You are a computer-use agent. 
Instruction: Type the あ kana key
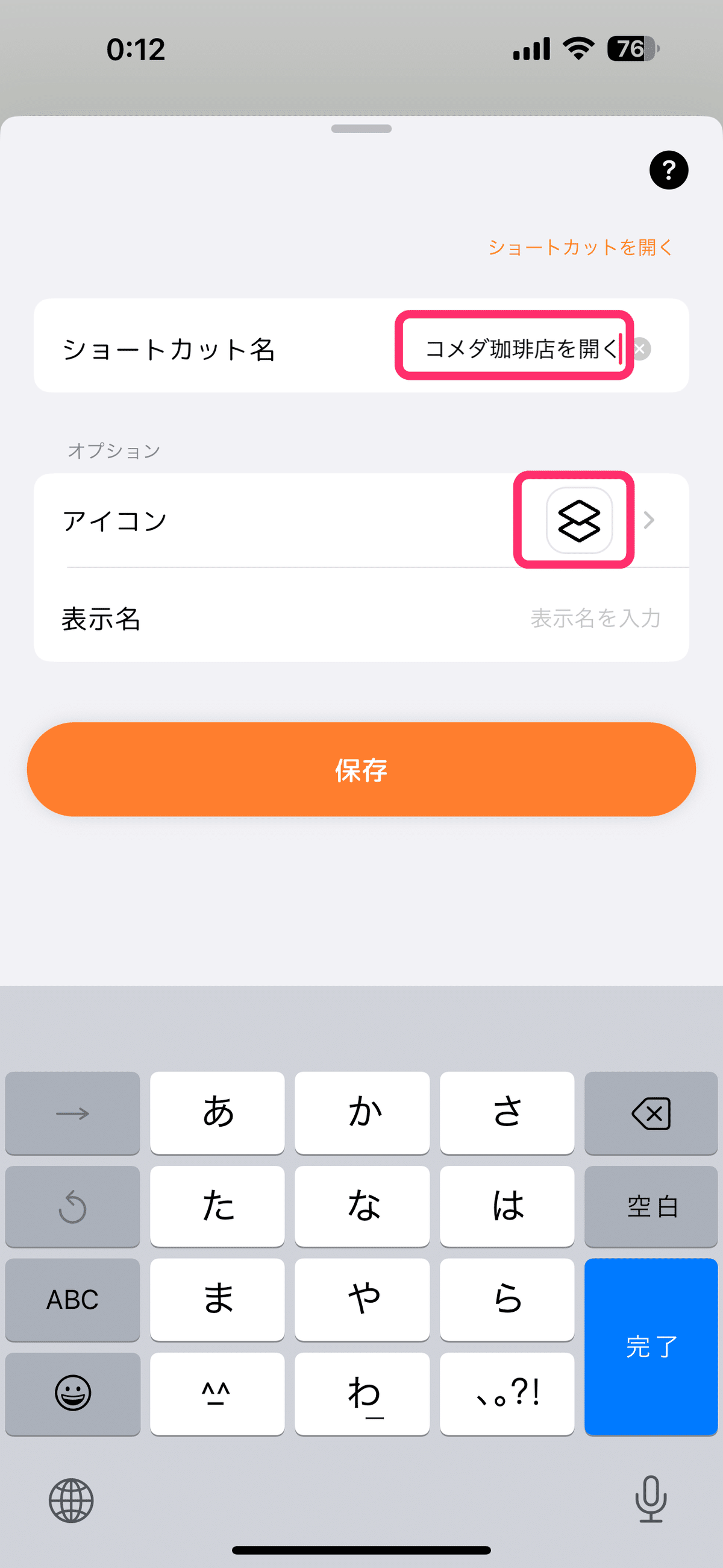coord(218,1113)
